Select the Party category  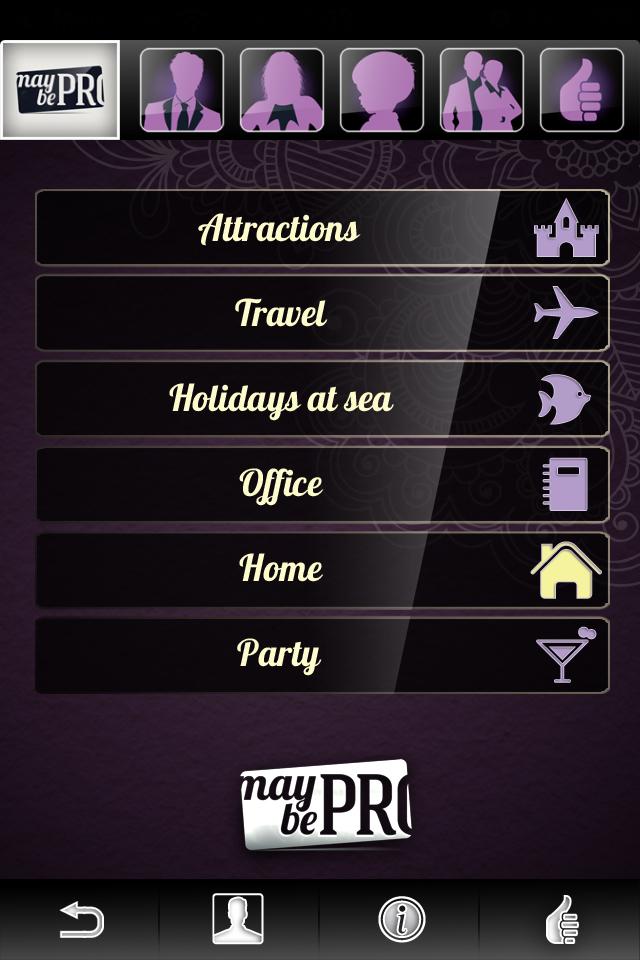point(322,654)
